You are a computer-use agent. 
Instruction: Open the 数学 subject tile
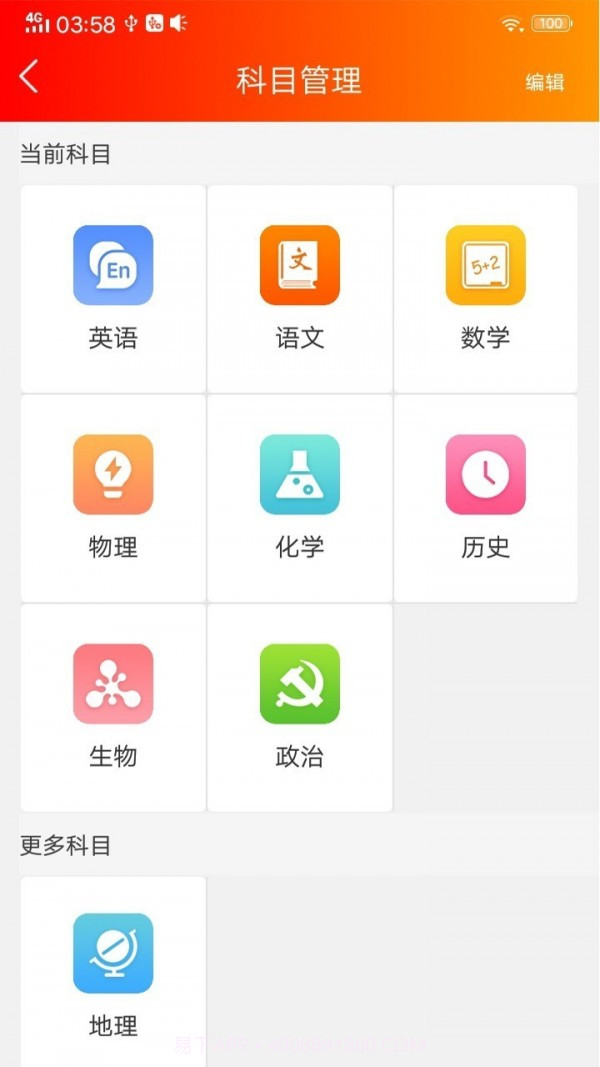pos(486,289)
